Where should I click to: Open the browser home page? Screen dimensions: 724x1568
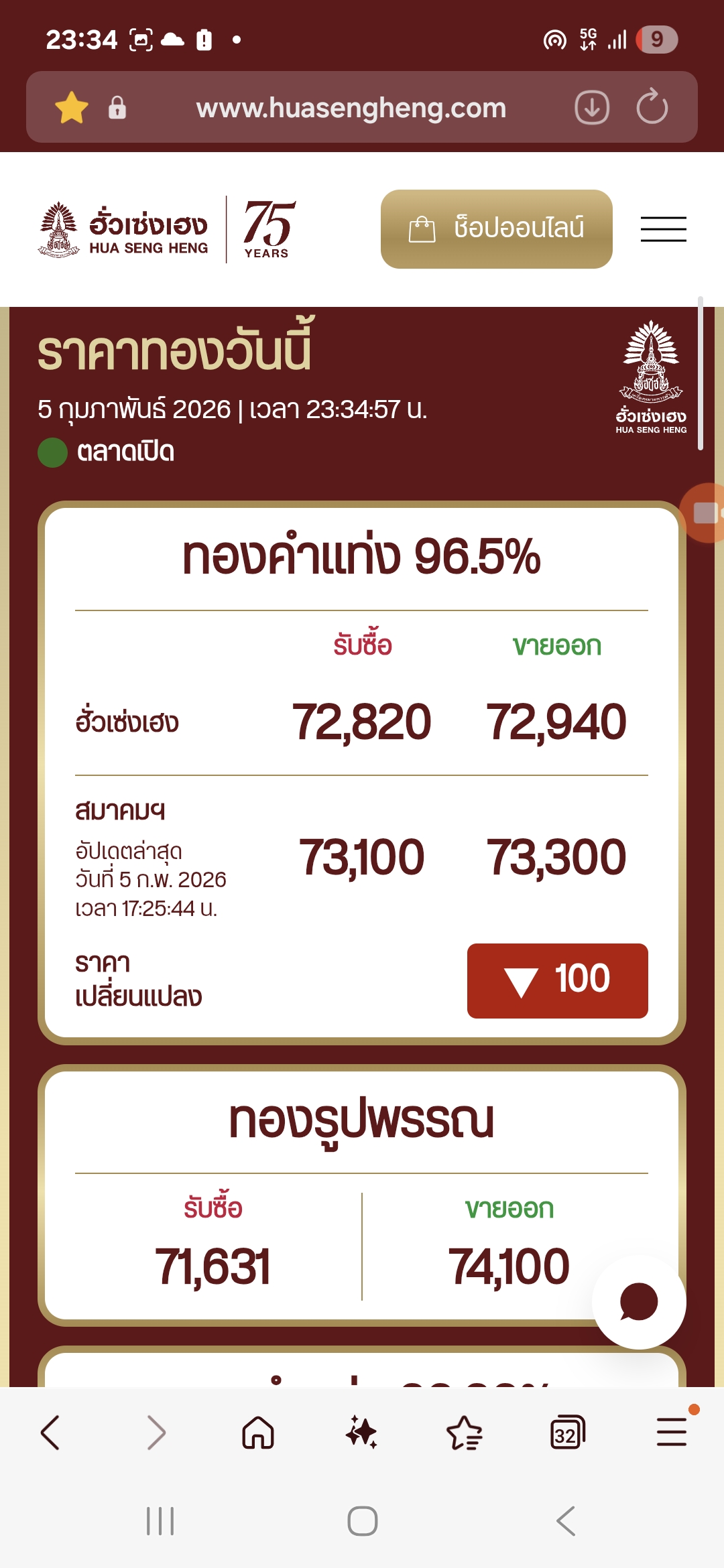click(x=258, y=1433)
